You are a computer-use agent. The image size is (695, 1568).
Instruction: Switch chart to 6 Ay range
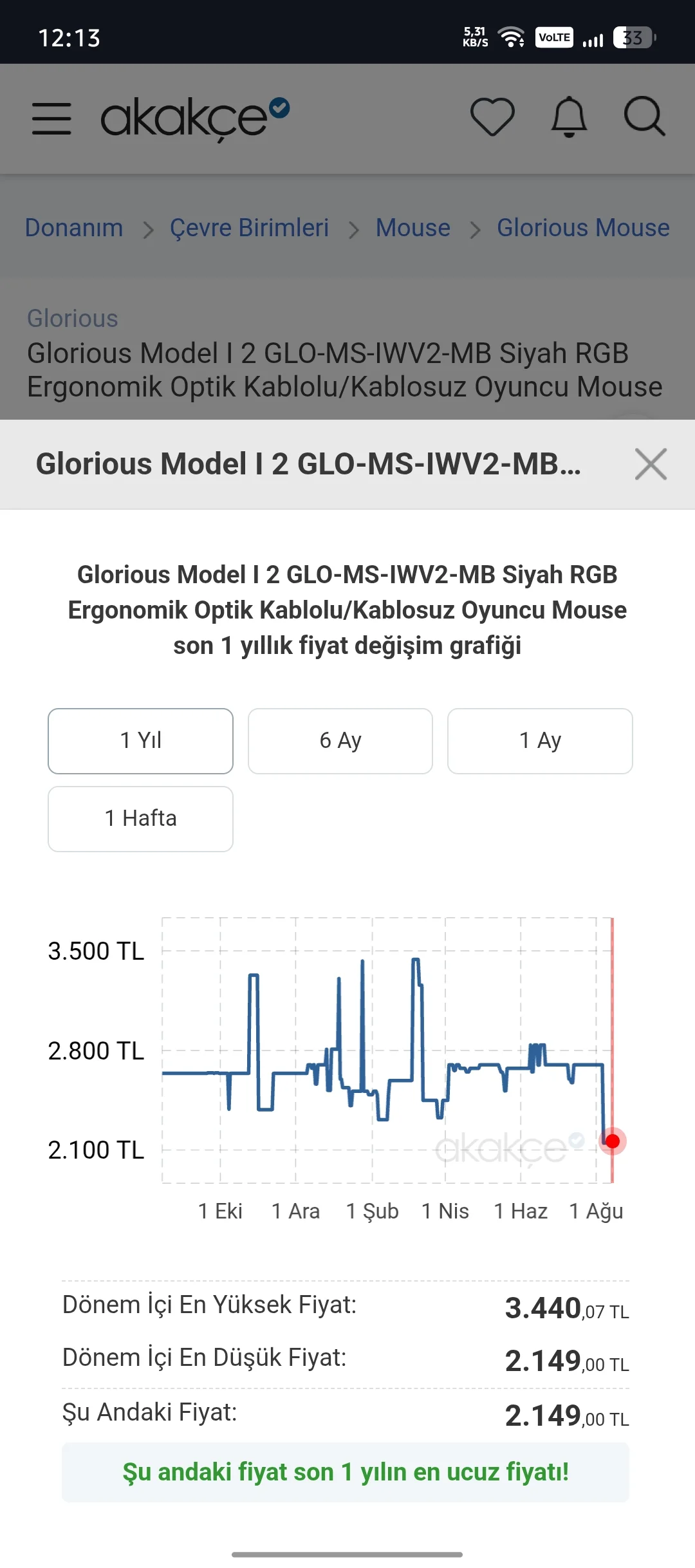click(340, 741)
